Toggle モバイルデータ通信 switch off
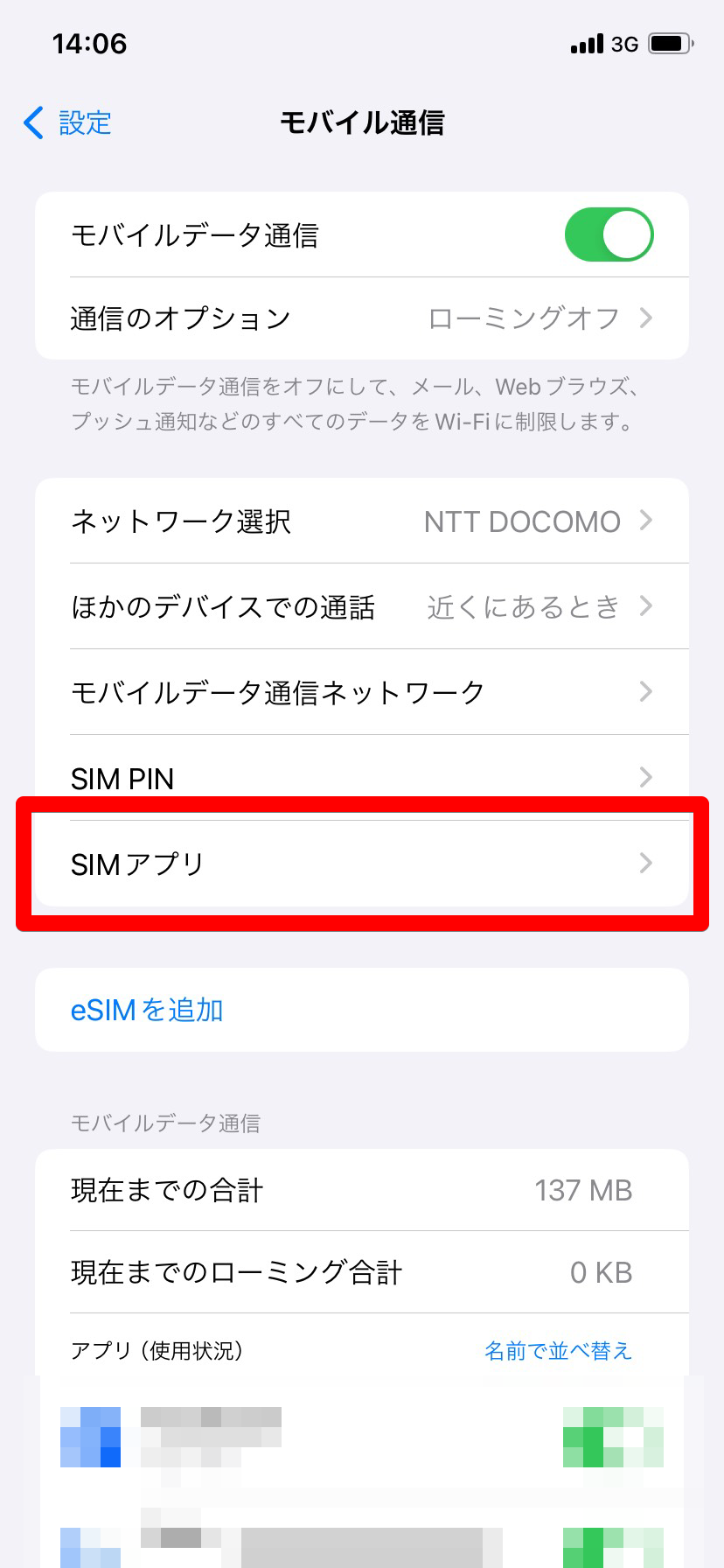This screenshot has width=724, height=1568. coord(609,234)
